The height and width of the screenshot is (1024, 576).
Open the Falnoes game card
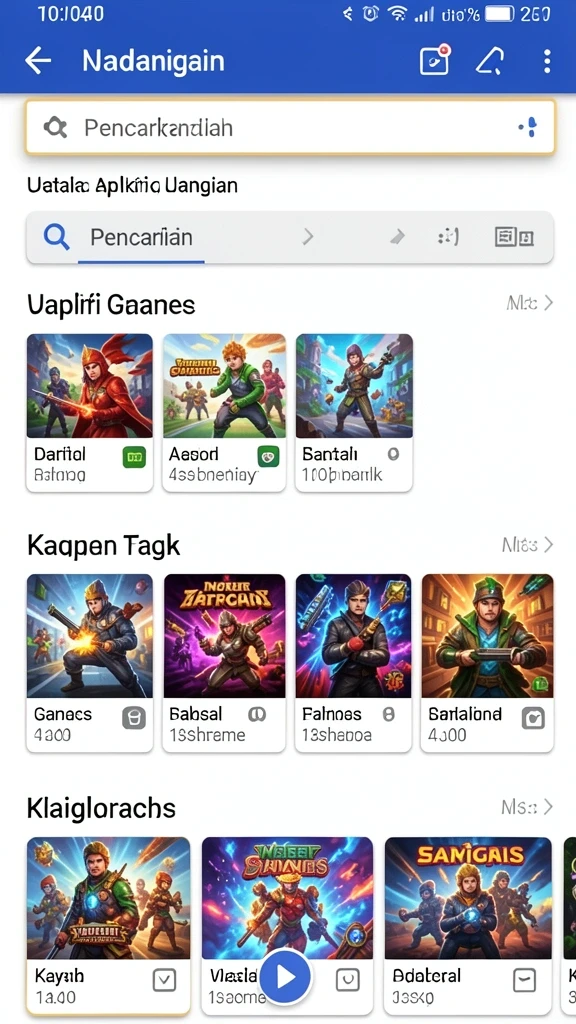(353, 662)
